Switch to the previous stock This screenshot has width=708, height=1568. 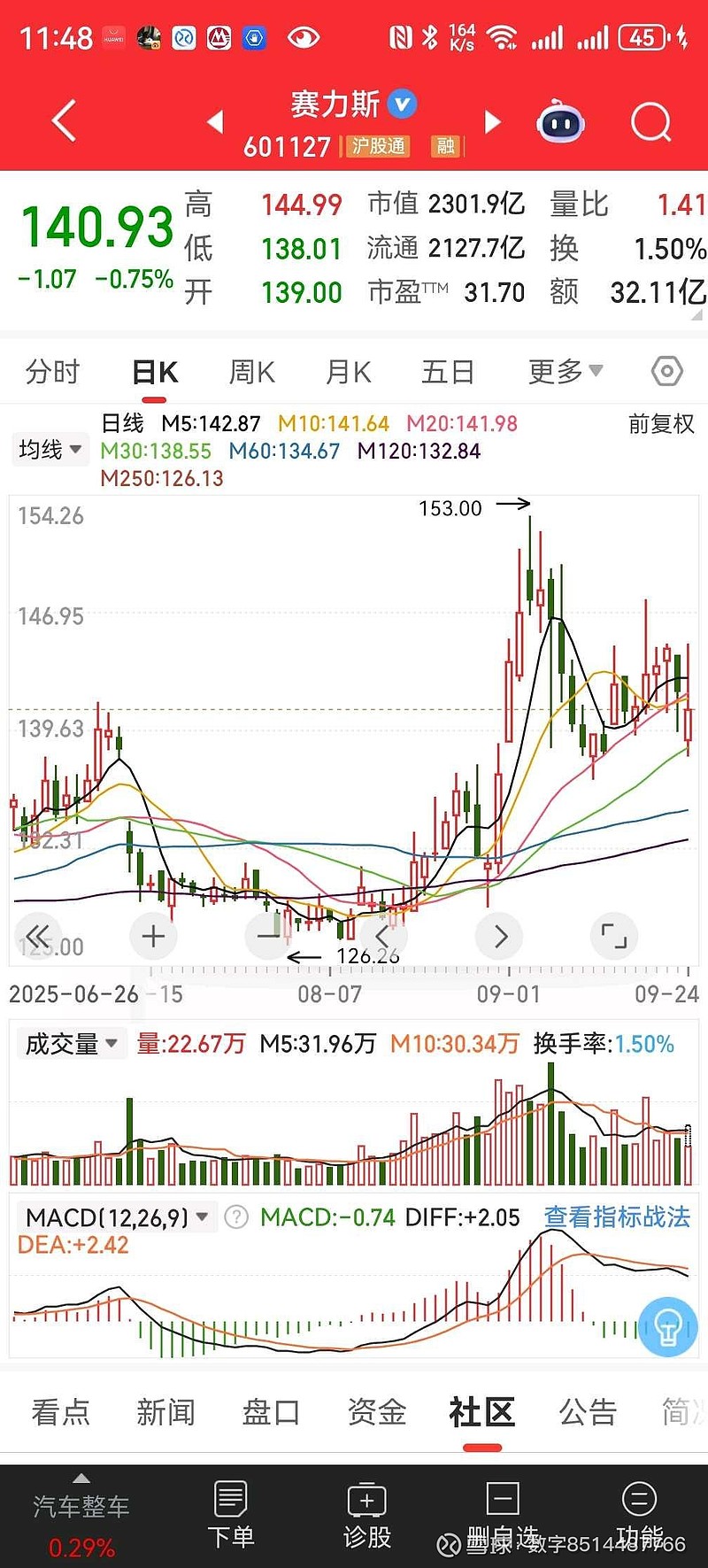click(215, 122)
